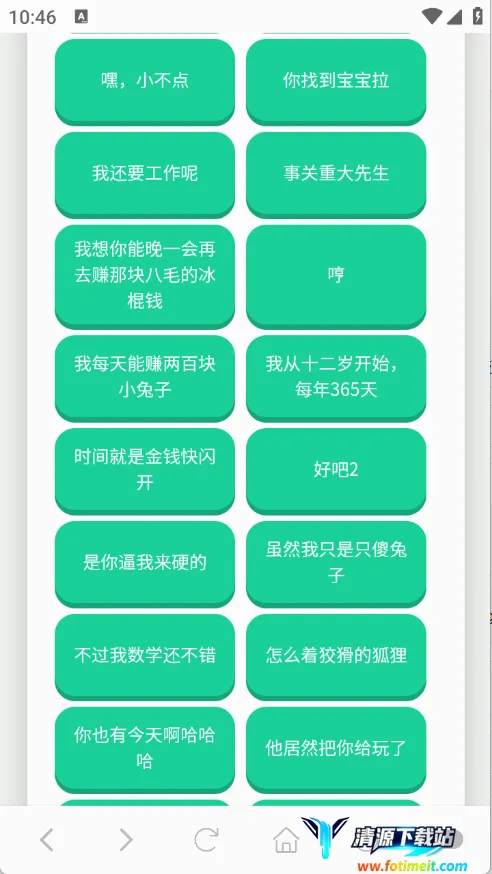Select the 是你逼我来硬的 button
This screenshot has width=492, height=874.
[x=144, y=564]
